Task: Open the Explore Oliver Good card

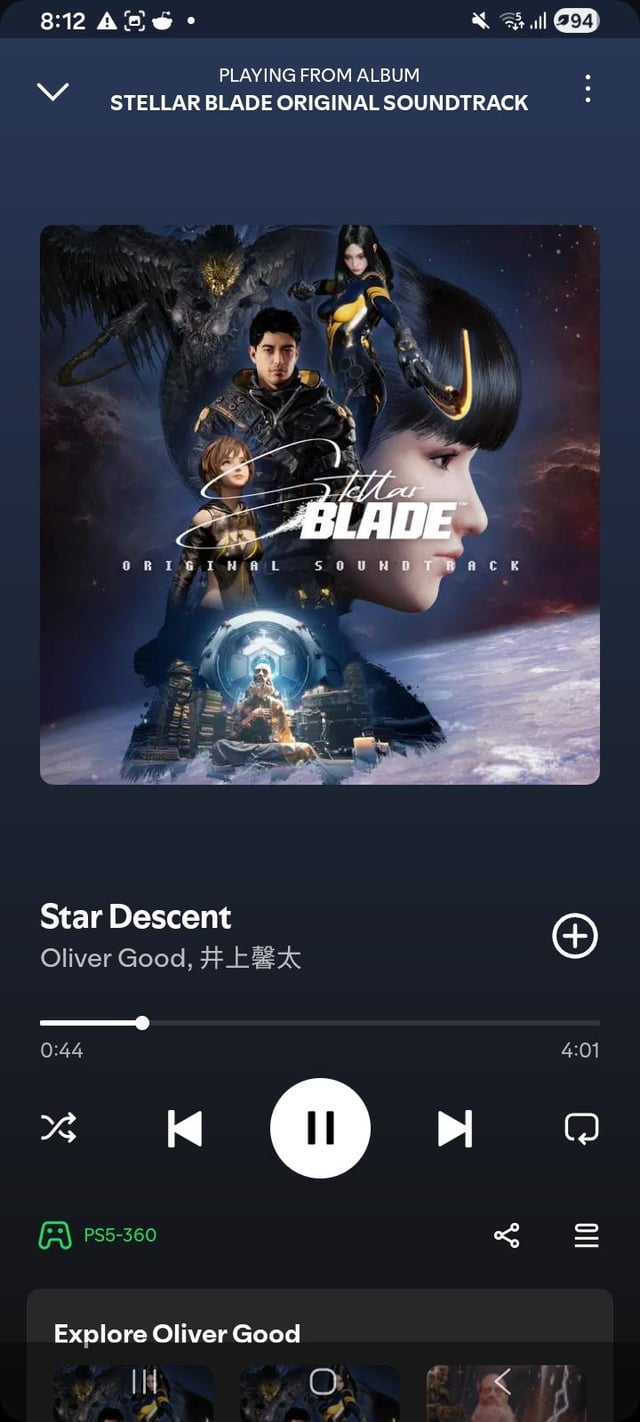Action: click(176, 1333)
